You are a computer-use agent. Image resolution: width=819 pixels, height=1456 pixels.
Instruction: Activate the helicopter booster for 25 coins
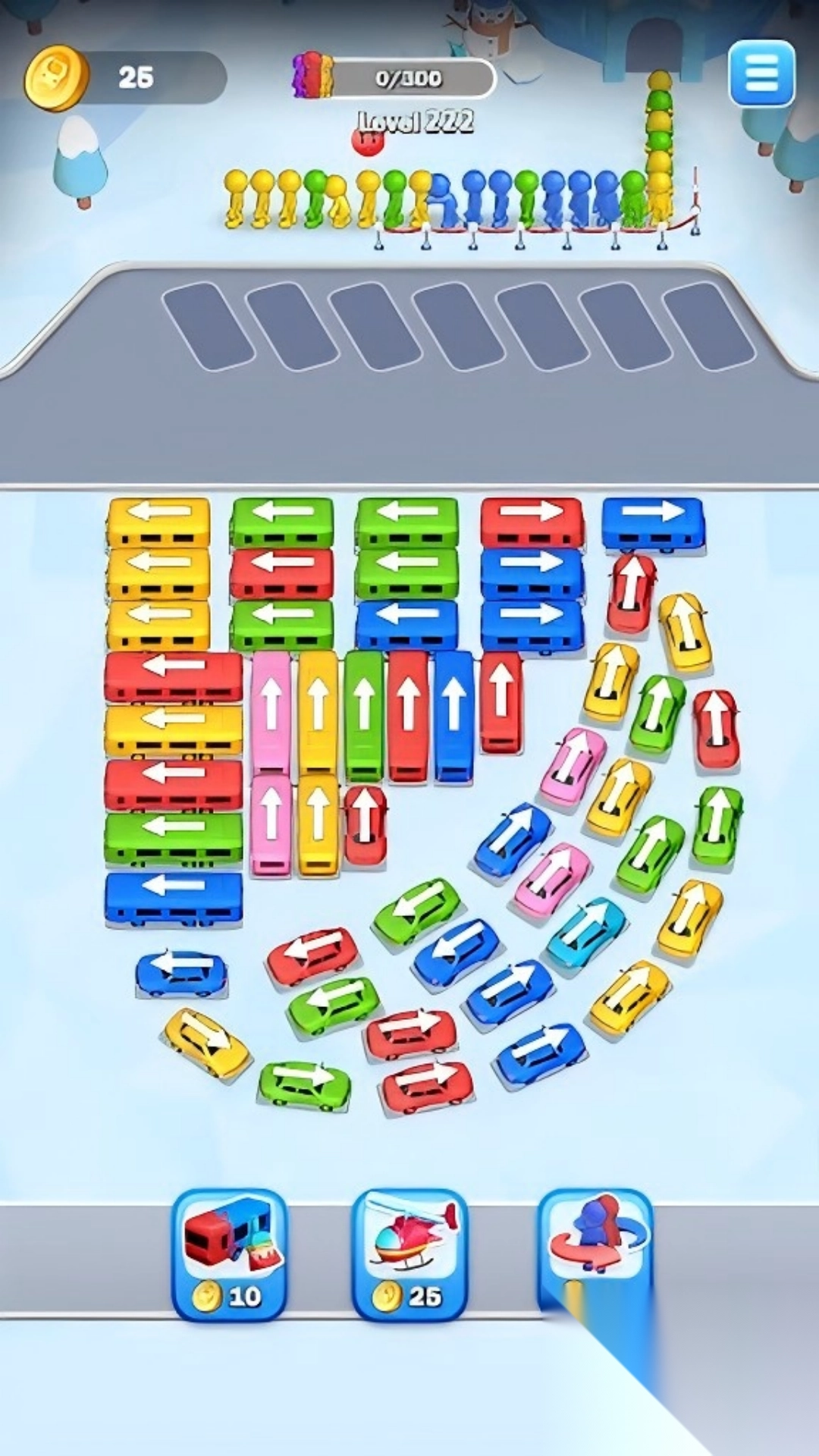409,1254
